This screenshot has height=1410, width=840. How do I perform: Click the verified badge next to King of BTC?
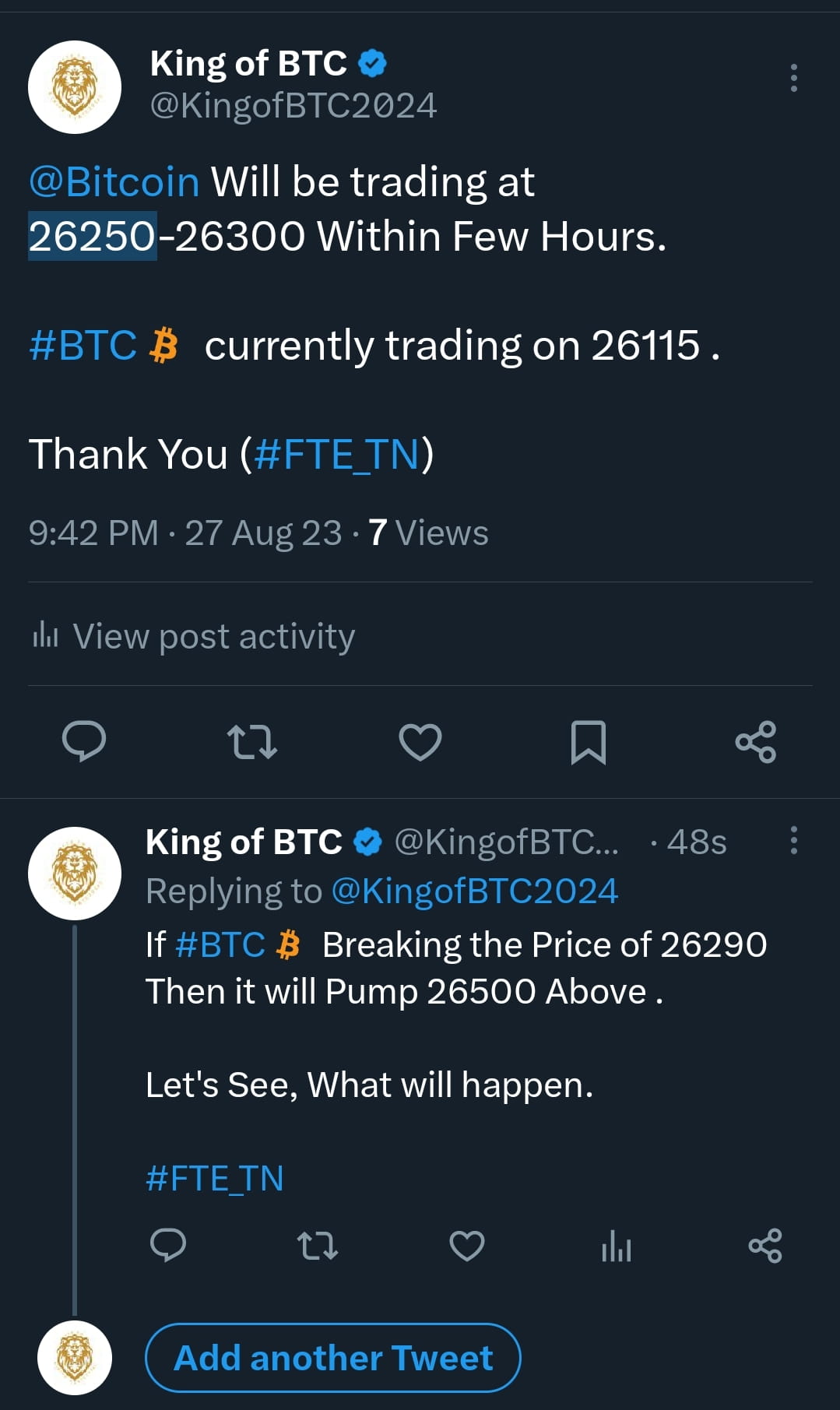pyautogui.click(x=372, y=62)
